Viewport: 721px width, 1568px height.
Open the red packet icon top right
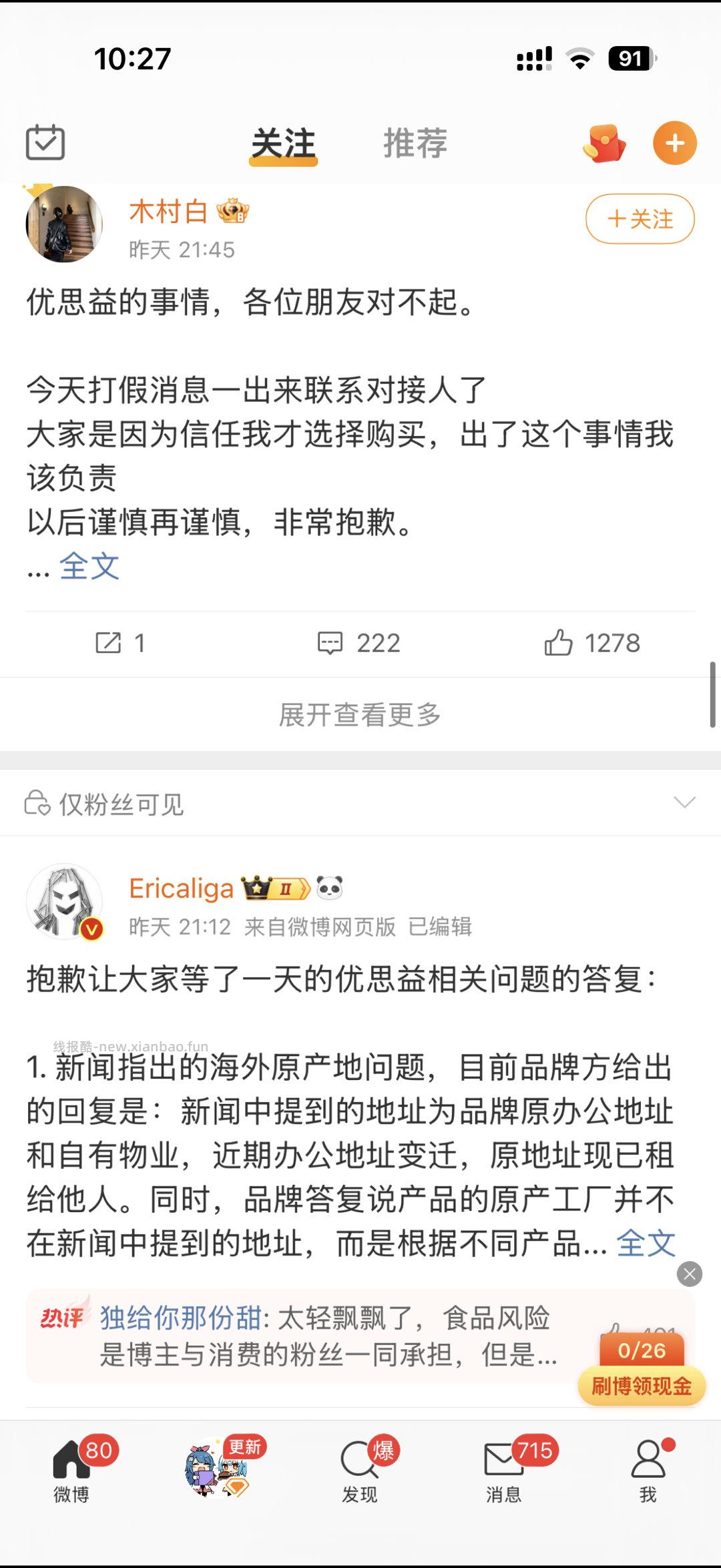pyautogui.click(x=603, y=144)
